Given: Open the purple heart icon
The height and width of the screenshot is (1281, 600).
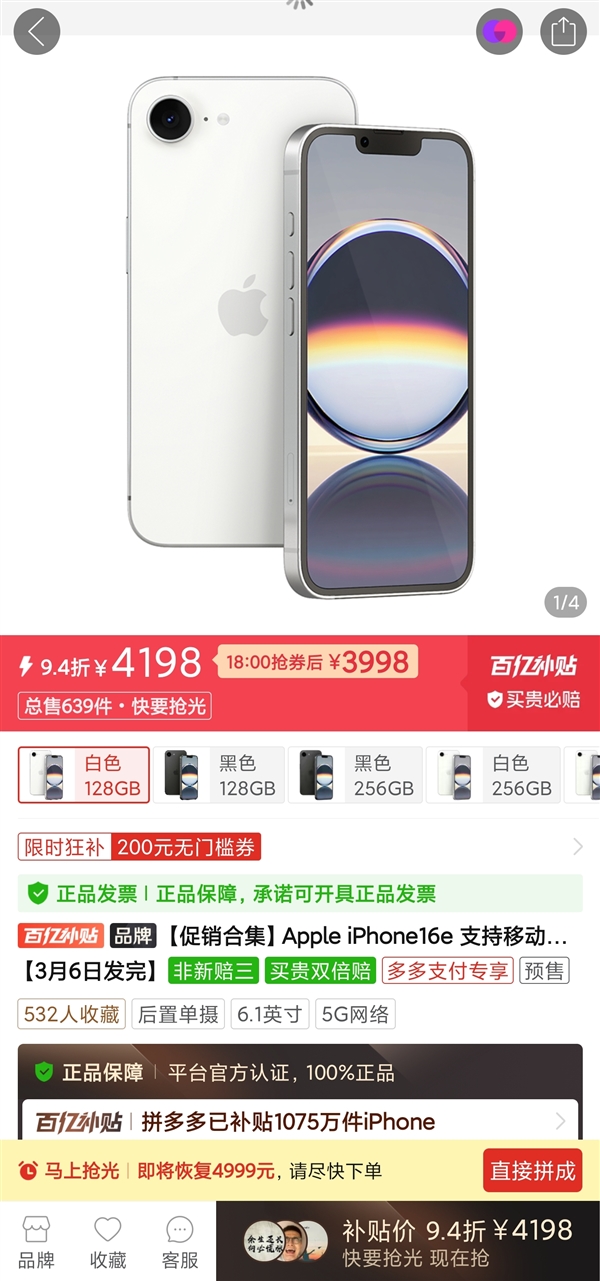Looking at the screenshot, I should (x=499, y=32).
